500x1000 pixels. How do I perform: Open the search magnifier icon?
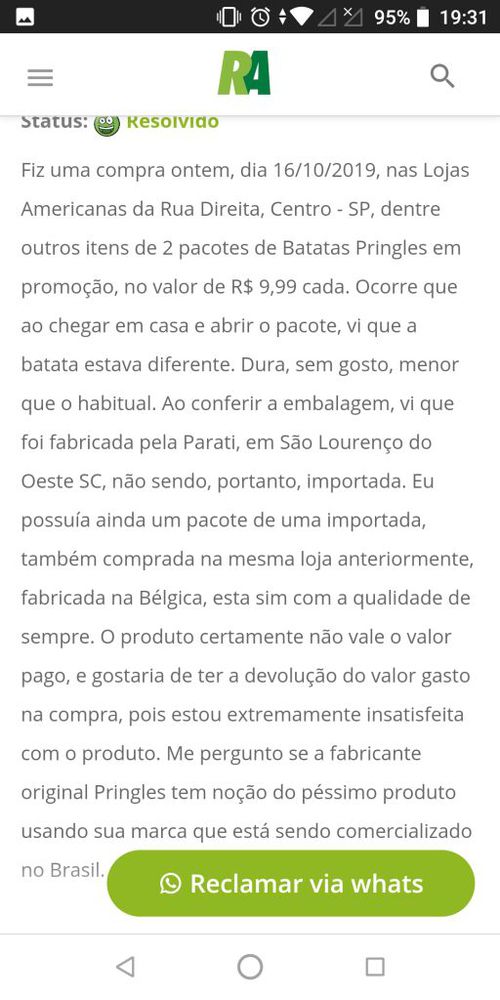click(x=442, y=77)
